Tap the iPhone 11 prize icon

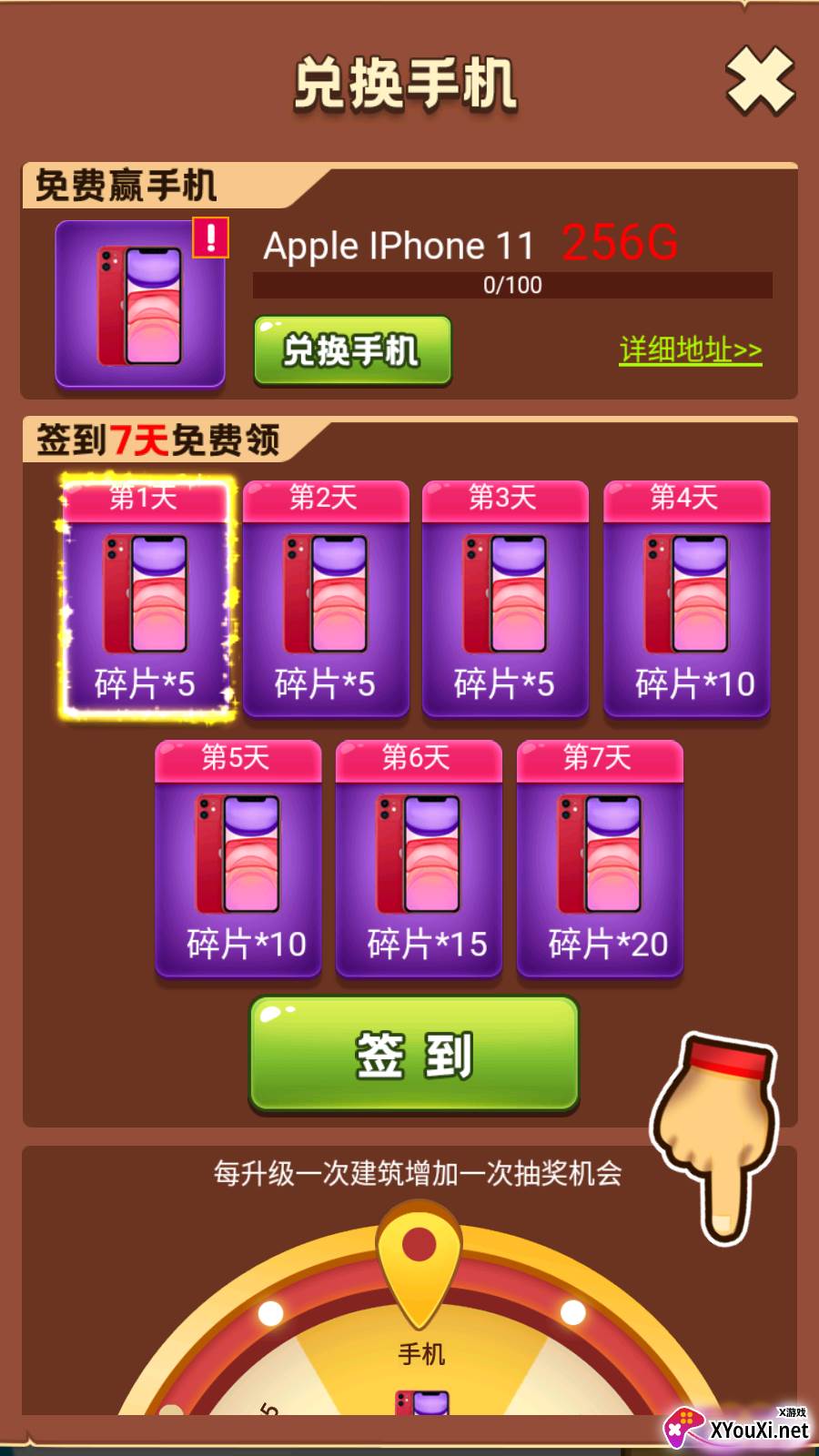139,305
